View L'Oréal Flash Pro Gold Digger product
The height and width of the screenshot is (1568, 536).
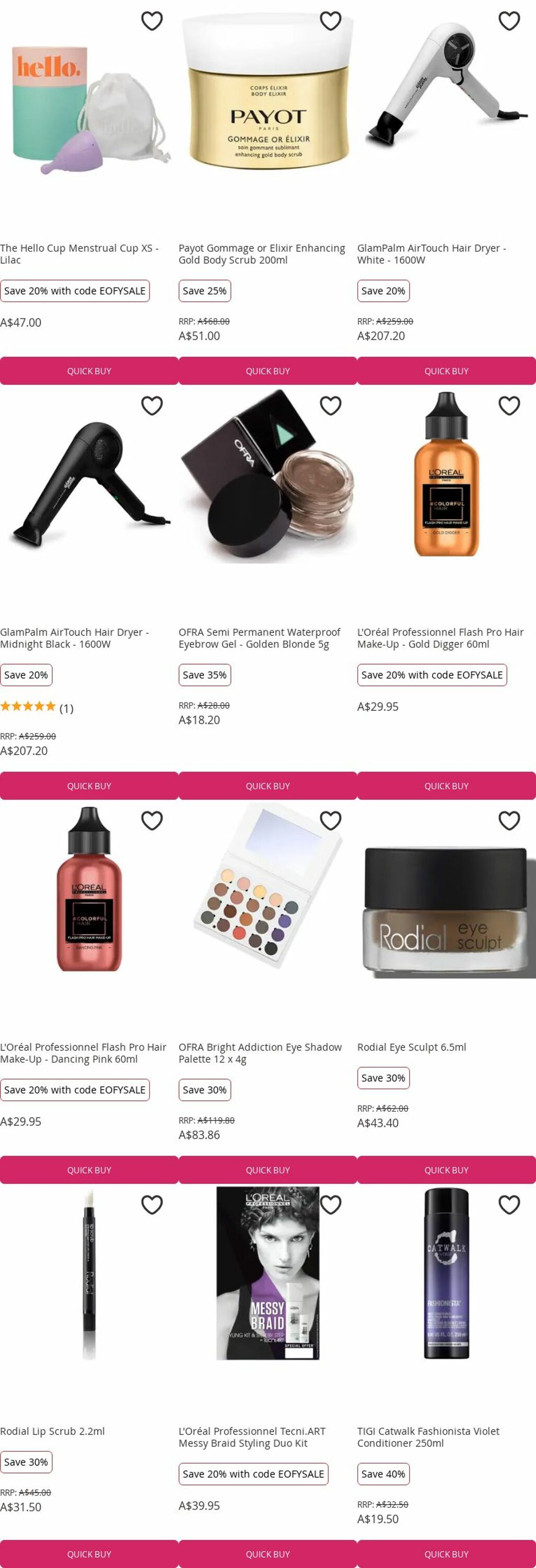pyautogui.click(x=440, y=638)
